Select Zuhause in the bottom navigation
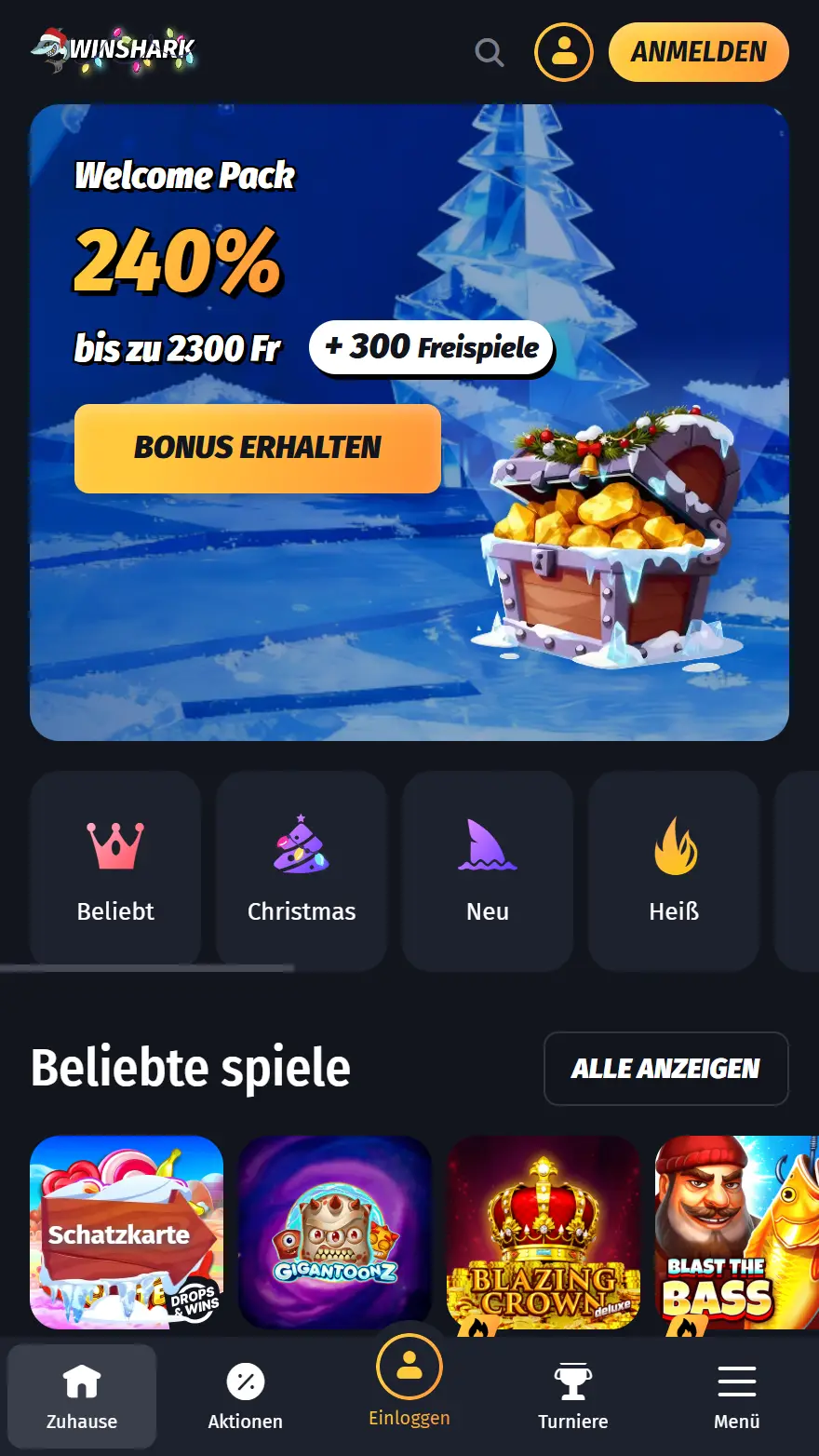The height and width of the screenshot is (1456, 819). click(x=82, y=1396)
